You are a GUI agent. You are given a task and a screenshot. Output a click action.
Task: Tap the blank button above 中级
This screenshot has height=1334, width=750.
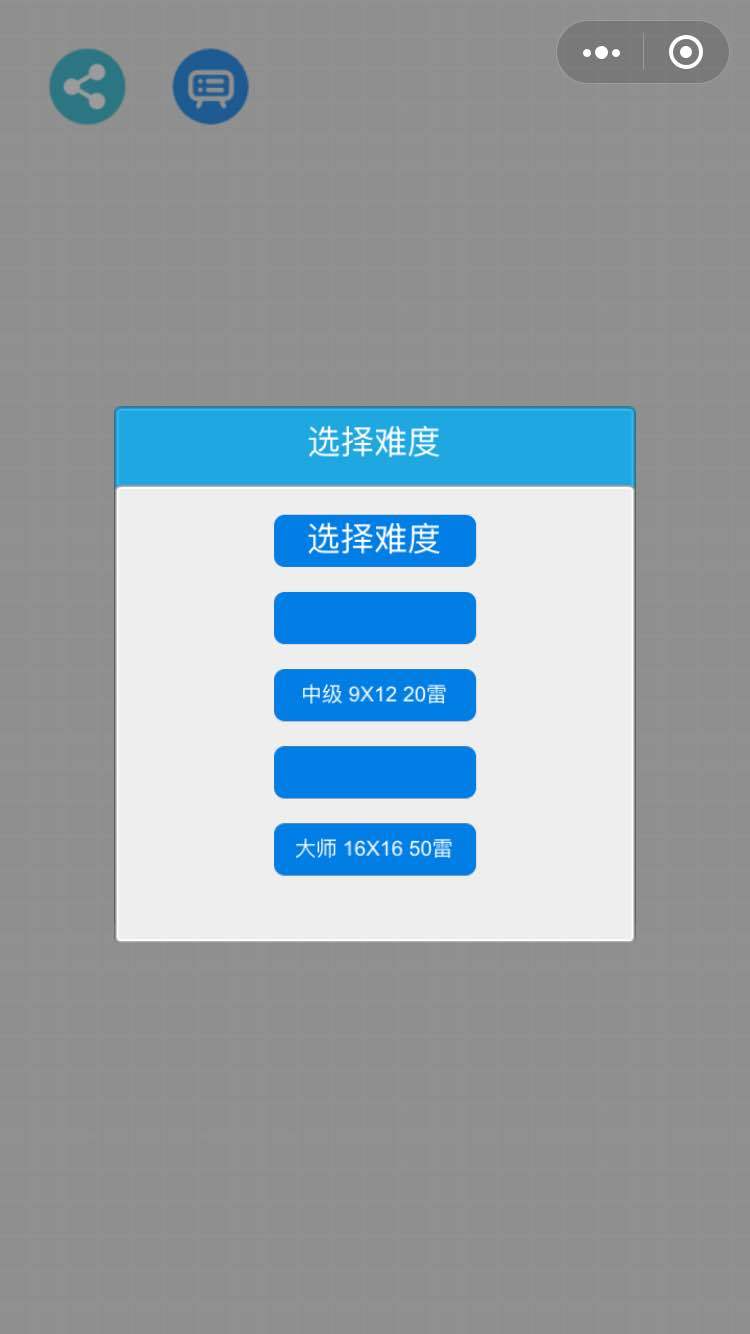pyautogui.click(x=374, y=617)
